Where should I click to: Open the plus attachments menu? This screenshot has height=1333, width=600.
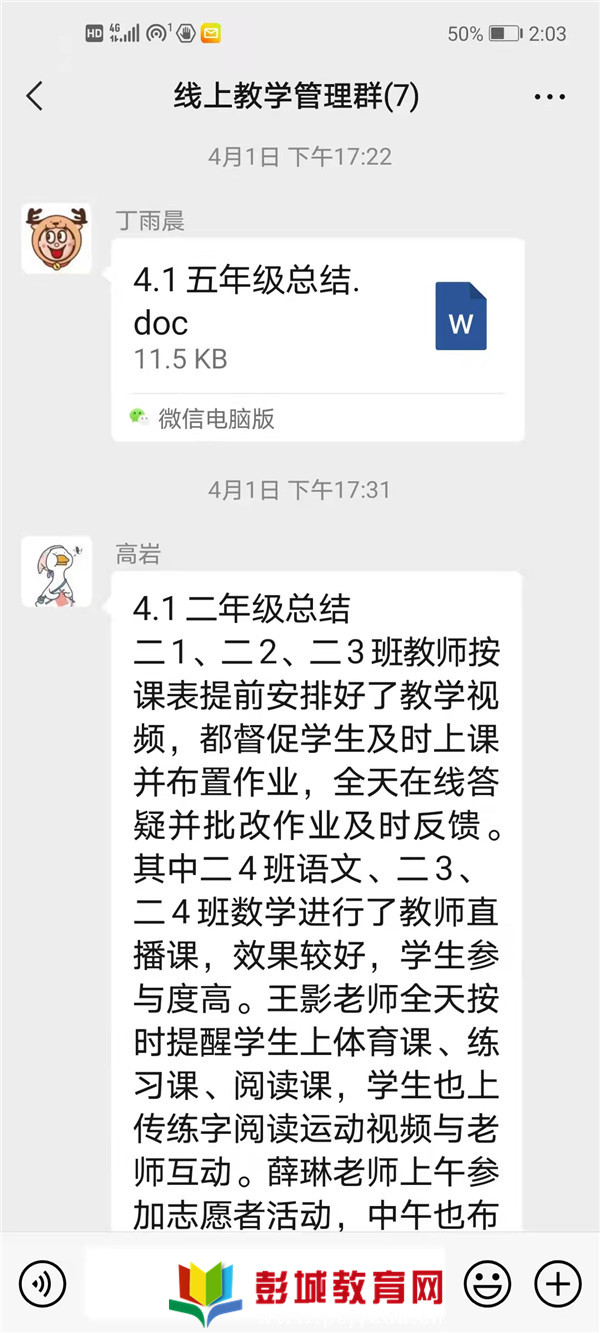[x=557, y=1282]
